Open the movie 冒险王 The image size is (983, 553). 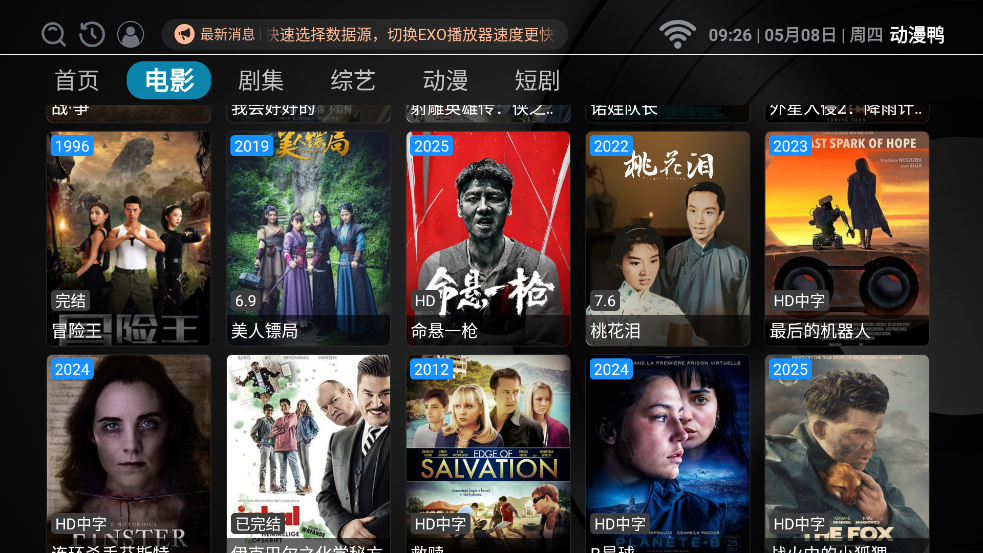click(x=128, y=238)
